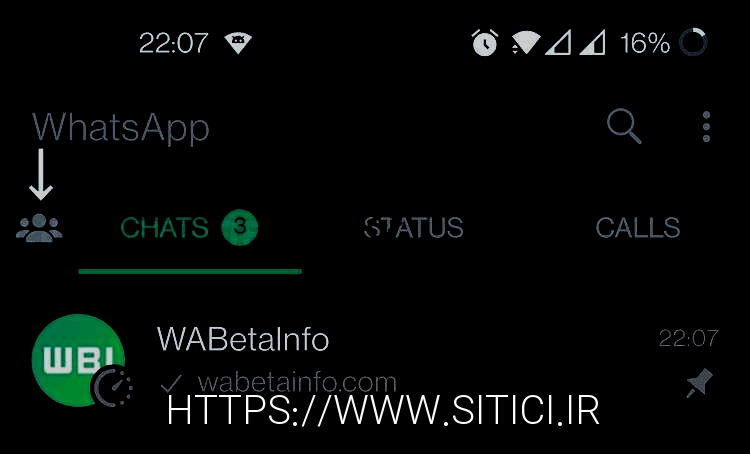Open the more options menu
The image size is (750, 454).
click(x=706, y=127)
